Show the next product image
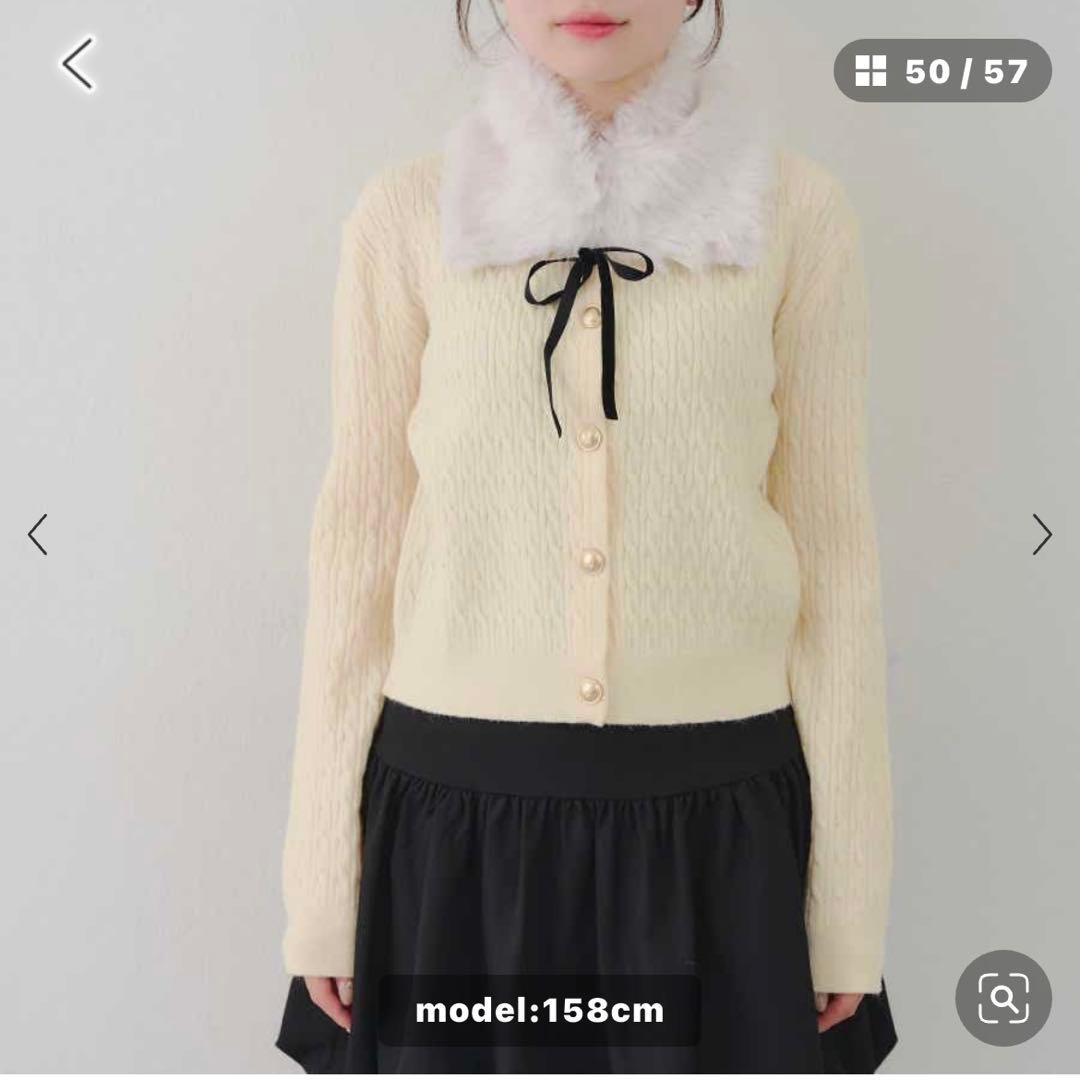This screenshot has width=1080, height=1080. click(x=1042, y=534)
